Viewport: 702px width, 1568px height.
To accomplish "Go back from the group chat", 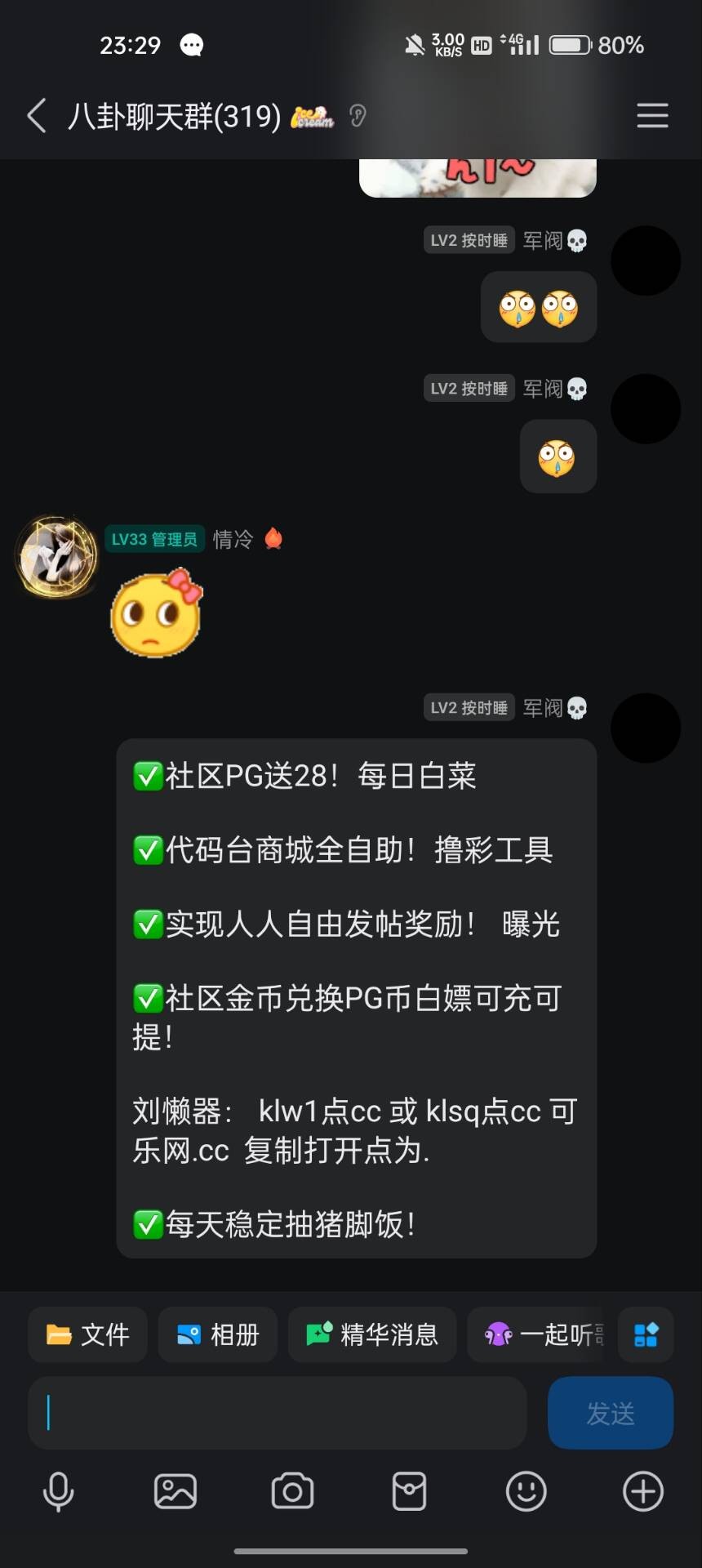I will (37, 116).
